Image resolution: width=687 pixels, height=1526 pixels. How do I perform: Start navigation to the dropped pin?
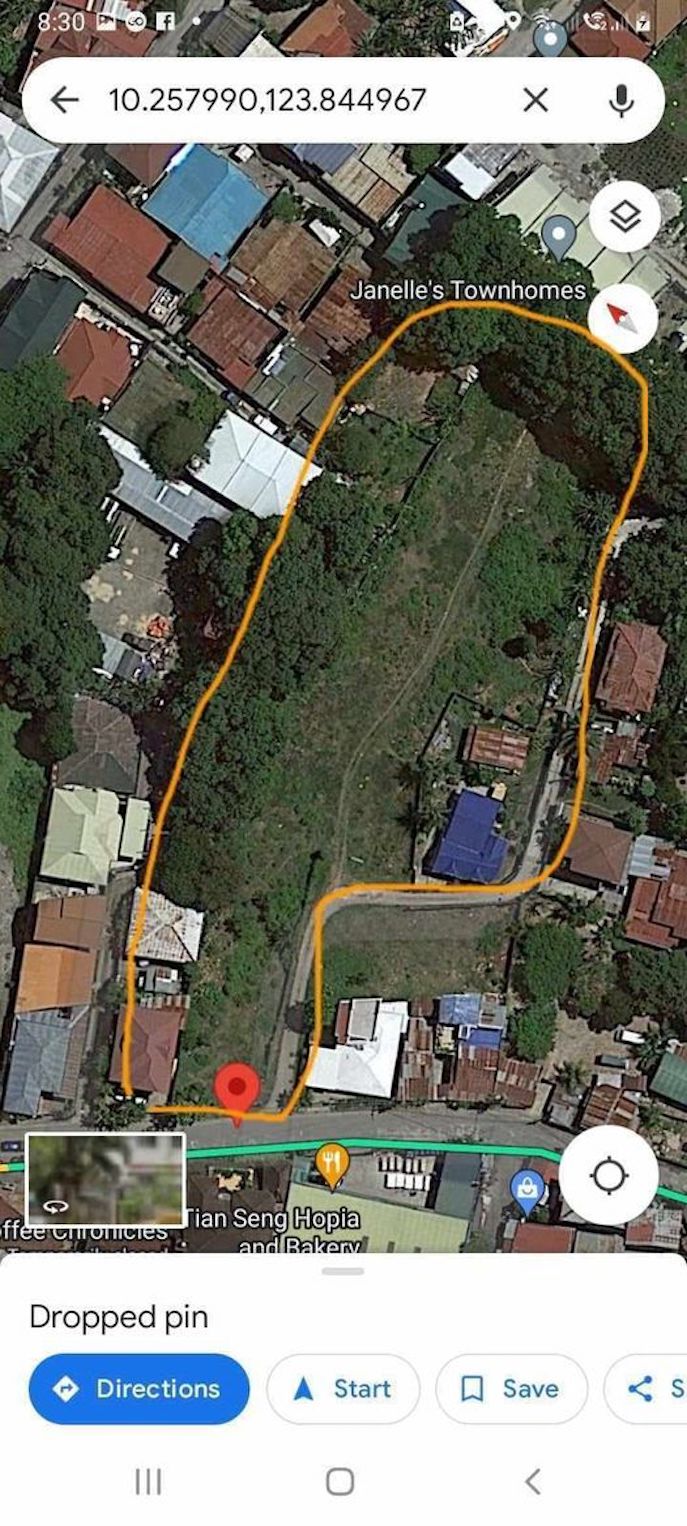pos(343,1388)
